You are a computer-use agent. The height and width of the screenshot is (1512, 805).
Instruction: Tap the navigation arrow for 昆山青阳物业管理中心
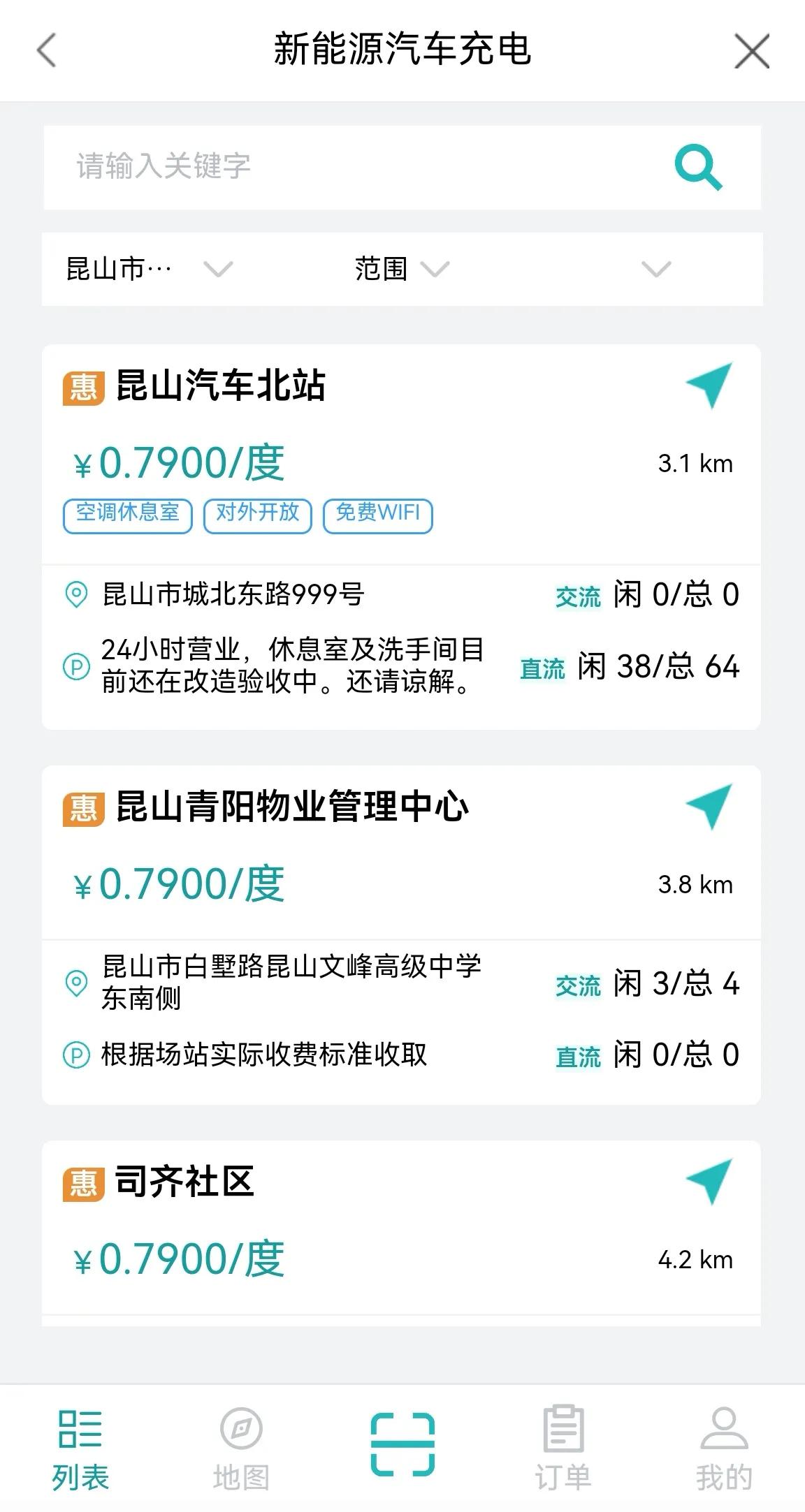709,812
